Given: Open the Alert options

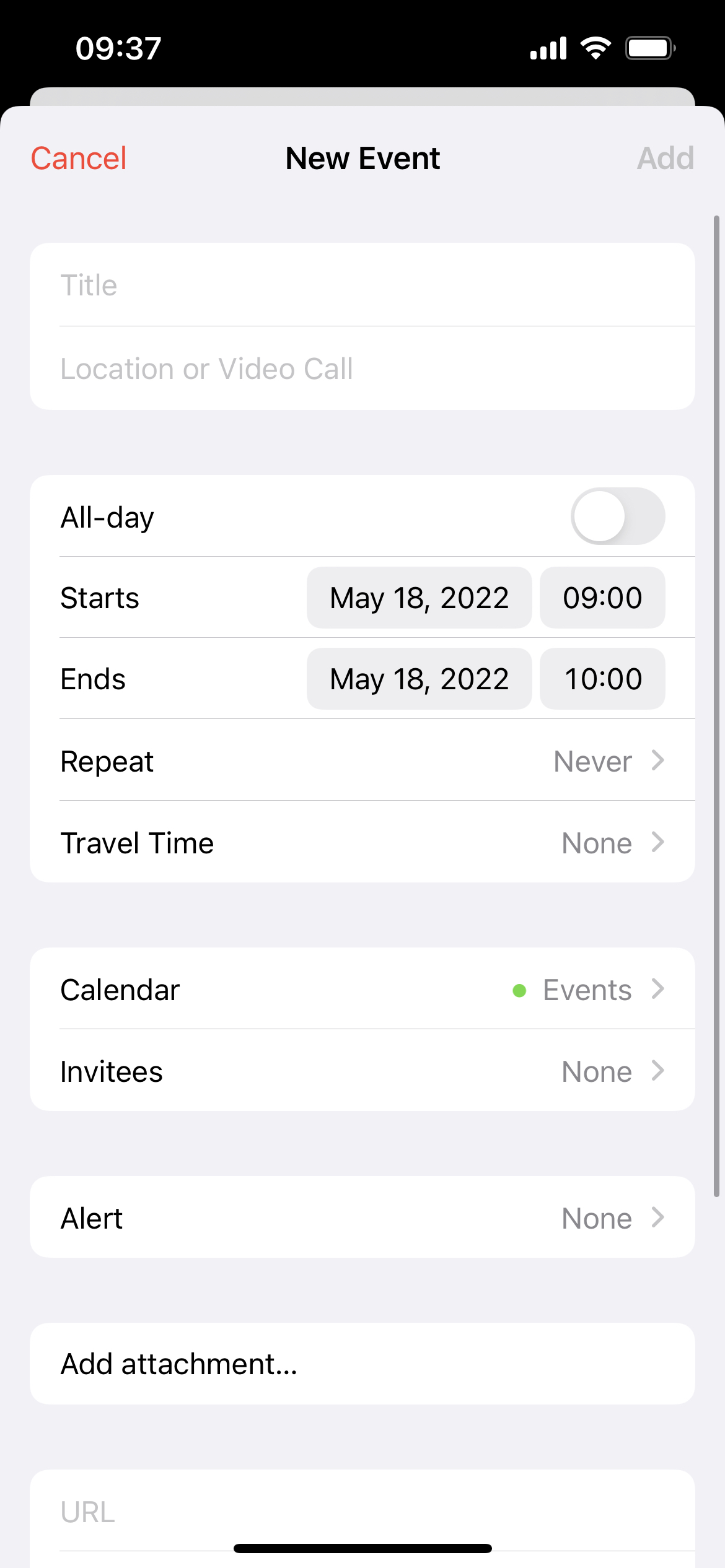Looking at the screenshot, I should pos(362,1216).
